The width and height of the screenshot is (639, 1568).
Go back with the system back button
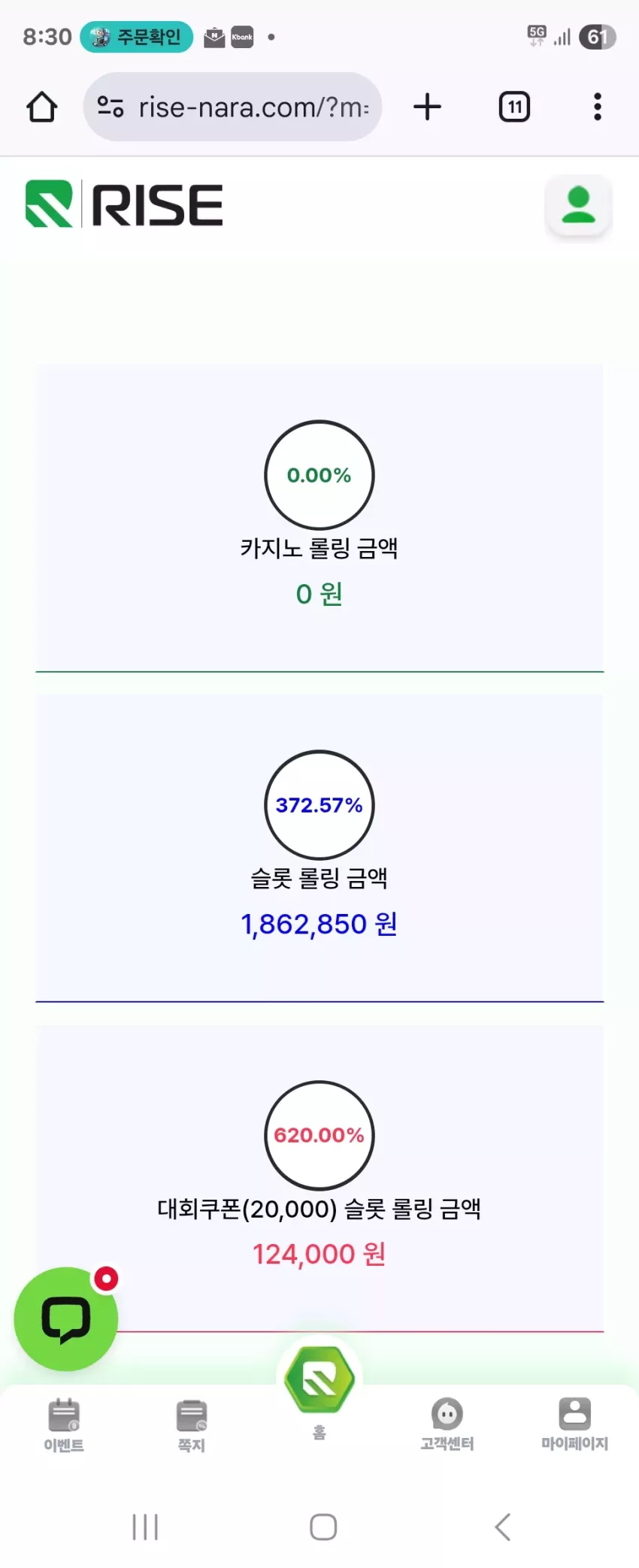(x=503, y=1527)
